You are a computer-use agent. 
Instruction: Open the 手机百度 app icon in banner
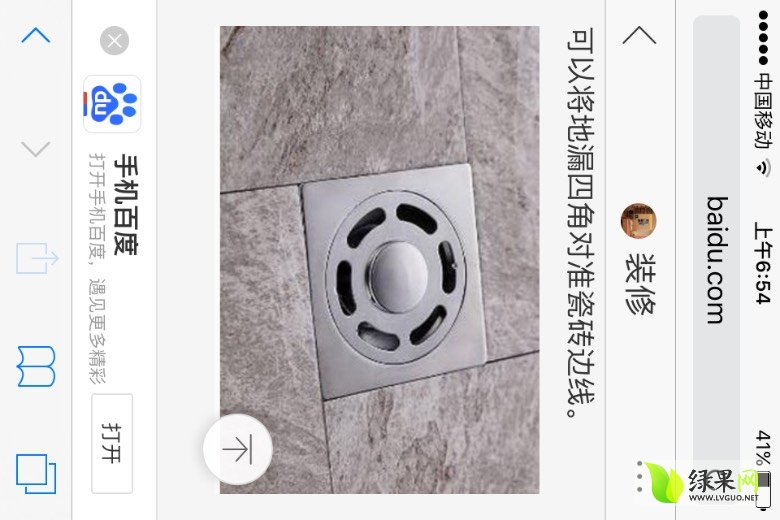coord(112,104)
